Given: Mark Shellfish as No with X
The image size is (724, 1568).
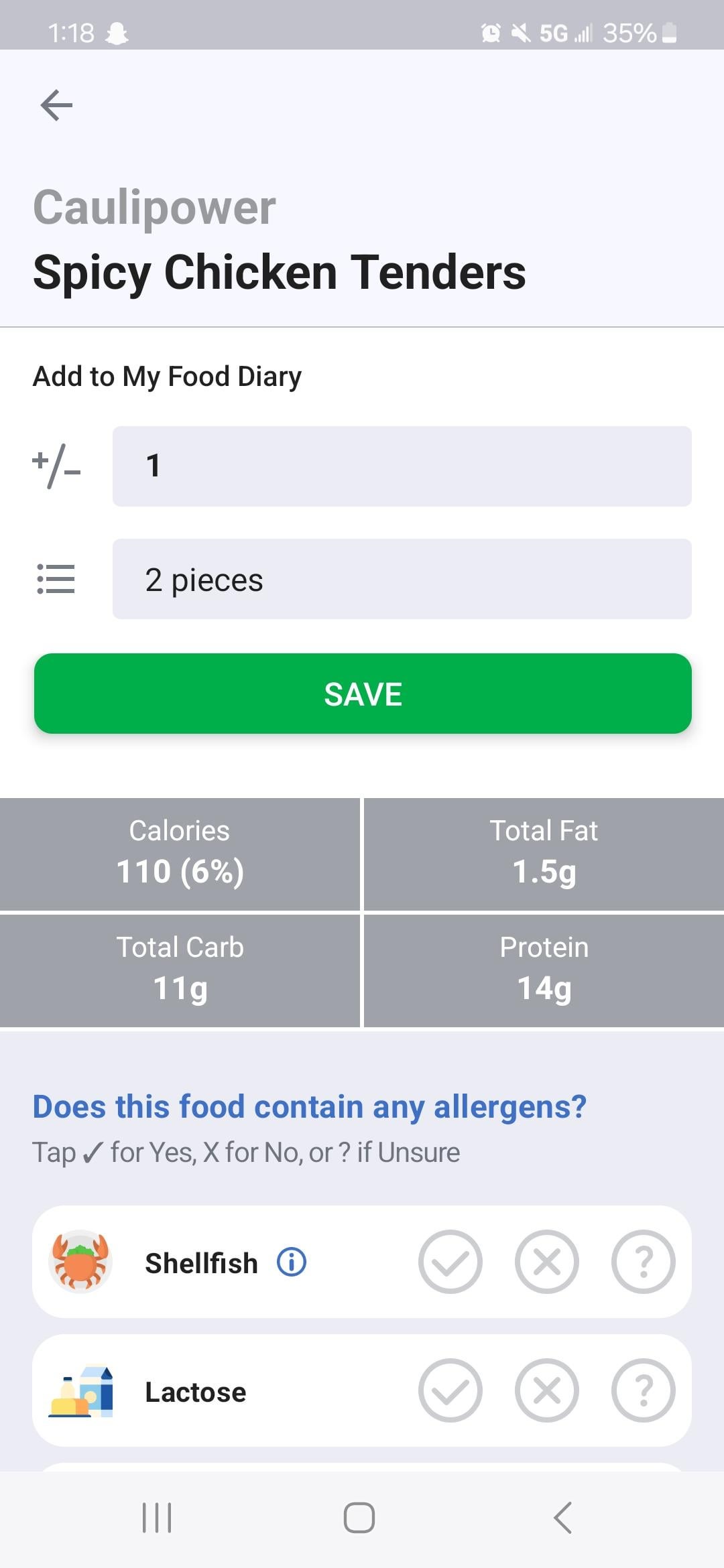Looking at the screenshot, I should pyautogui.click(x=547, y=1262).
